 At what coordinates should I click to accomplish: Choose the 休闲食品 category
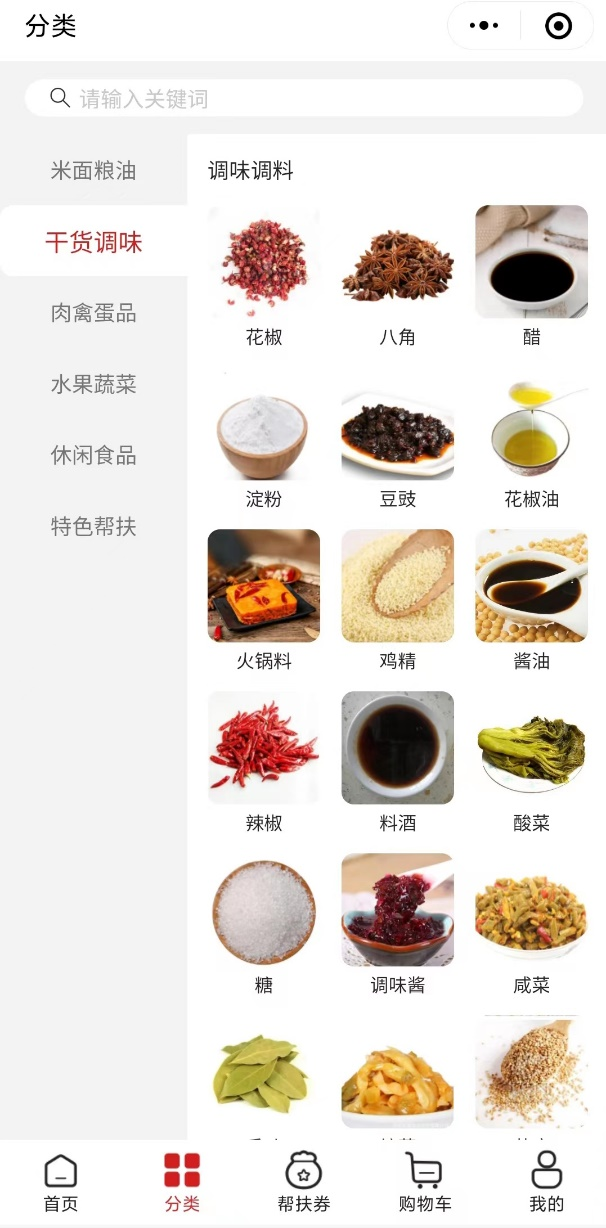[x=93, y=455]
